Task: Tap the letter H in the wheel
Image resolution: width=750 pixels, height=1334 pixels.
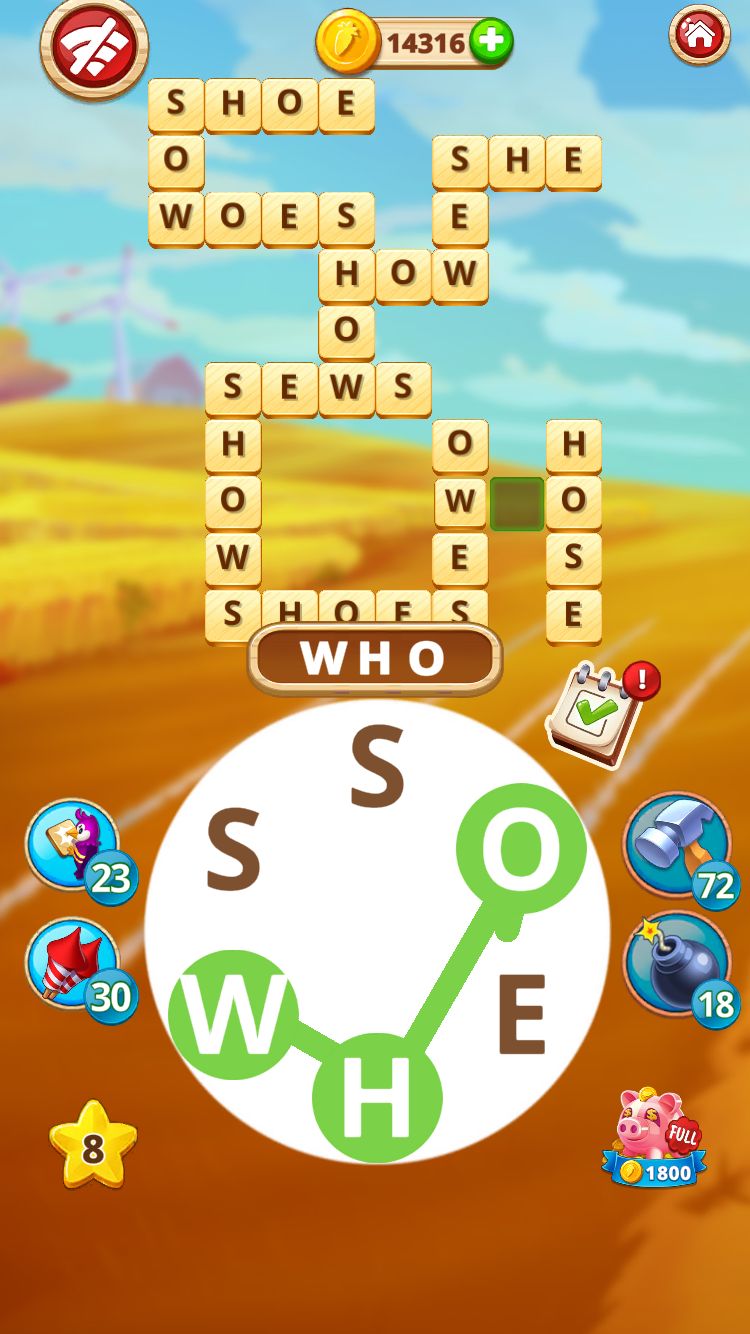Action: pyautogui.click(x=377, y=1097)
